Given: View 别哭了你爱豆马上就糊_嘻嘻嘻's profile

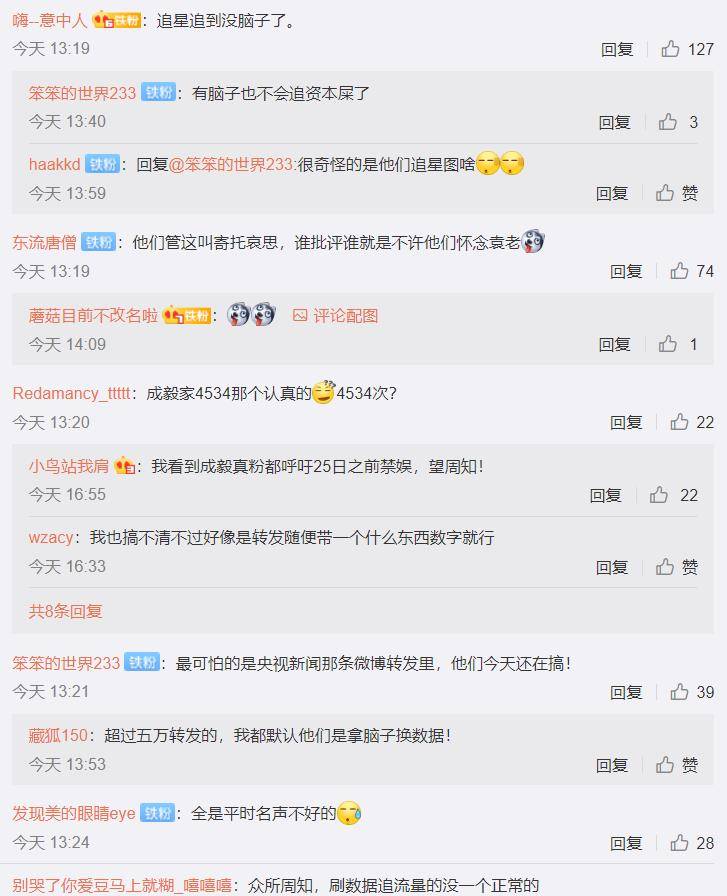Looking at the screenshot, I should [122, 885].
